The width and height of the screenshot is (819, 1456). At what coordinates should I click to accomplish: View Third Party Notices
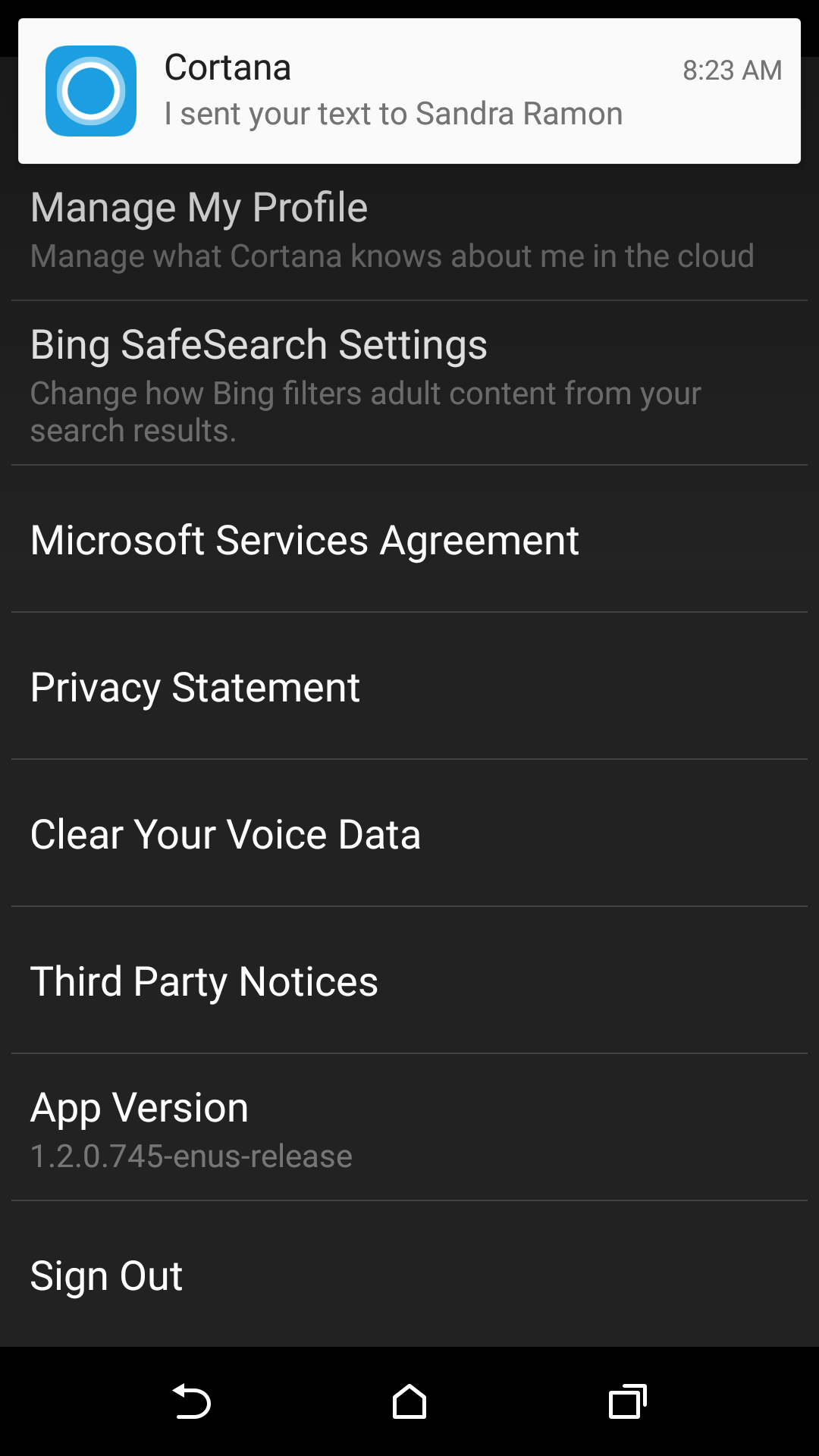[409, 981]
